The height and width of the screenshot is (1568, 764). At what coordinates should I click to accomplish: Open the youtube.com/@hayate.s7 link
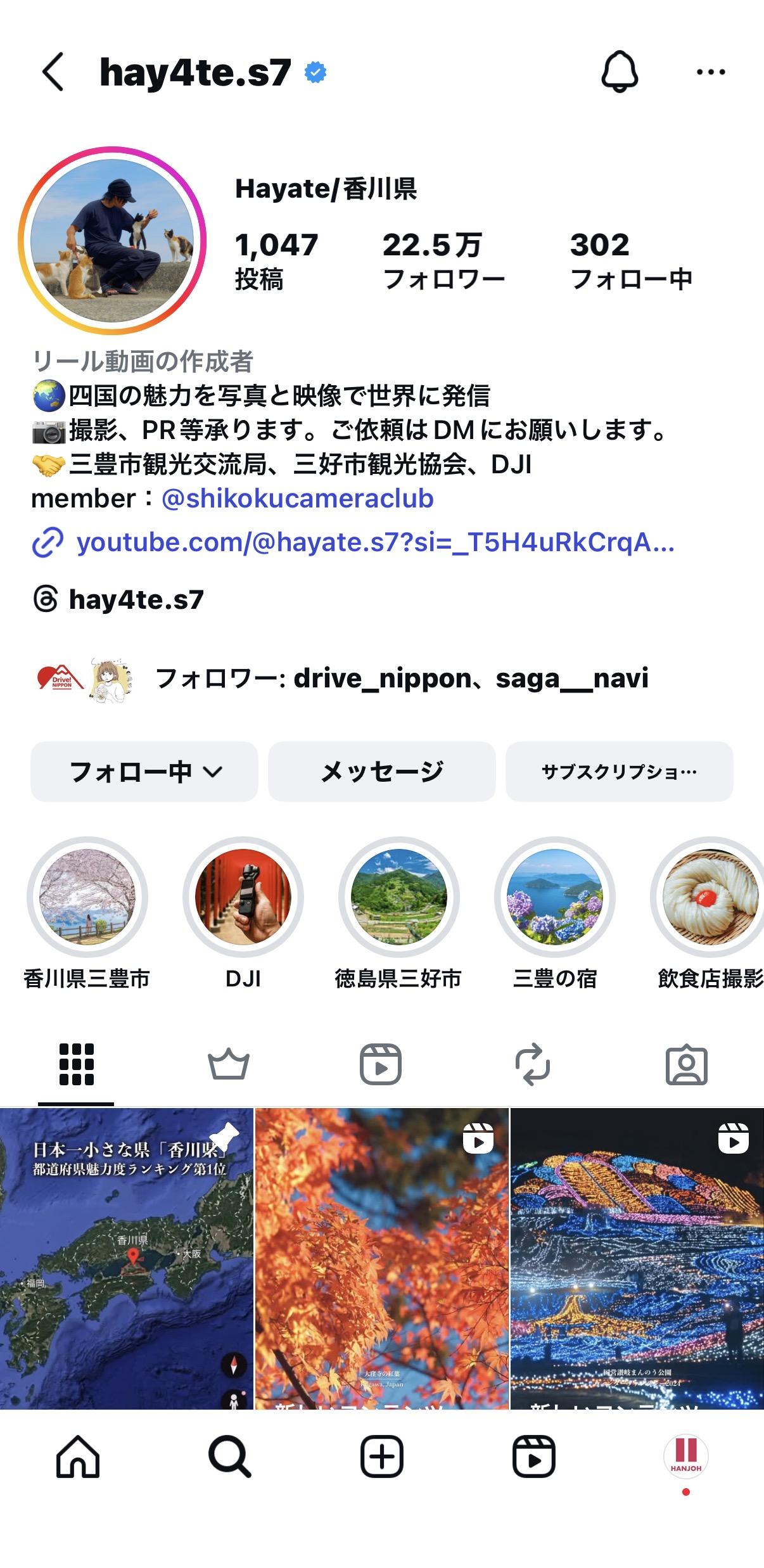[374, 542]
